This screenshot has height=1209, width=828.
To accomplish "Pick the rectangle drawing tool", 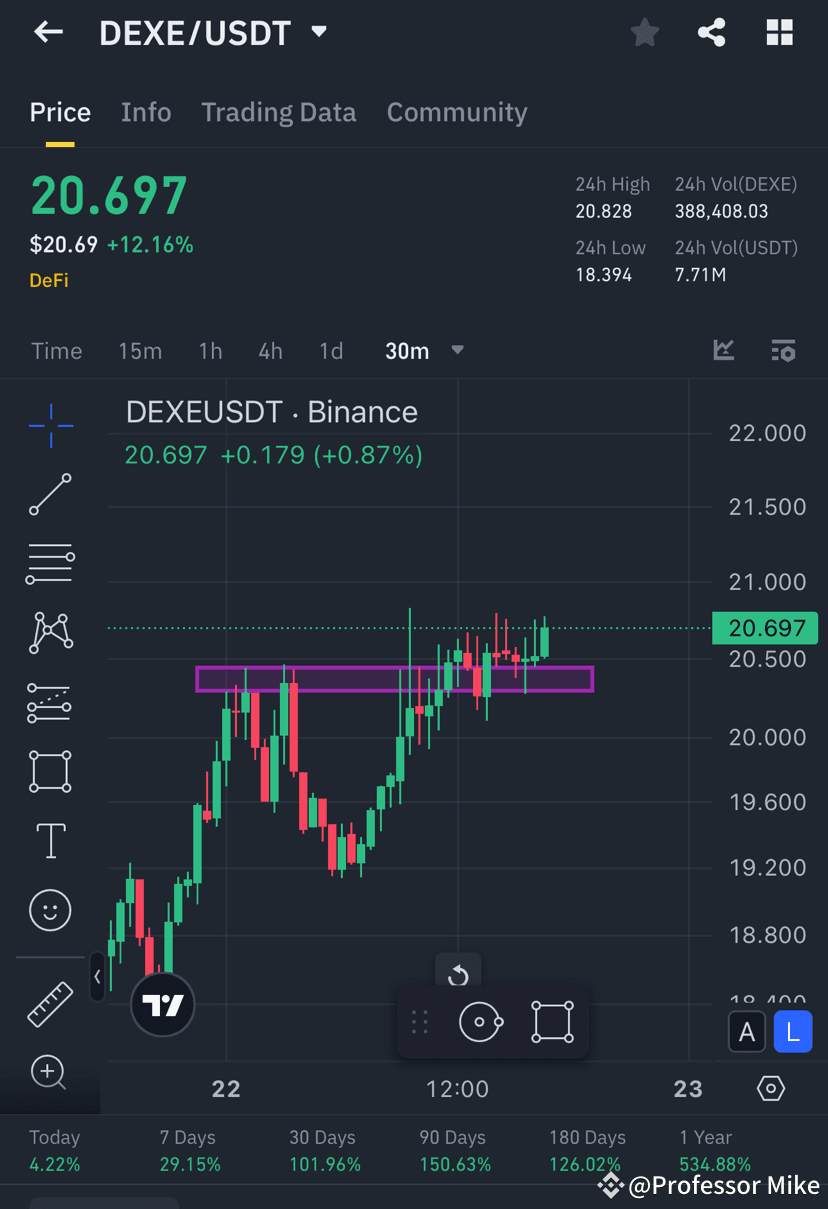I will [49, 771].
